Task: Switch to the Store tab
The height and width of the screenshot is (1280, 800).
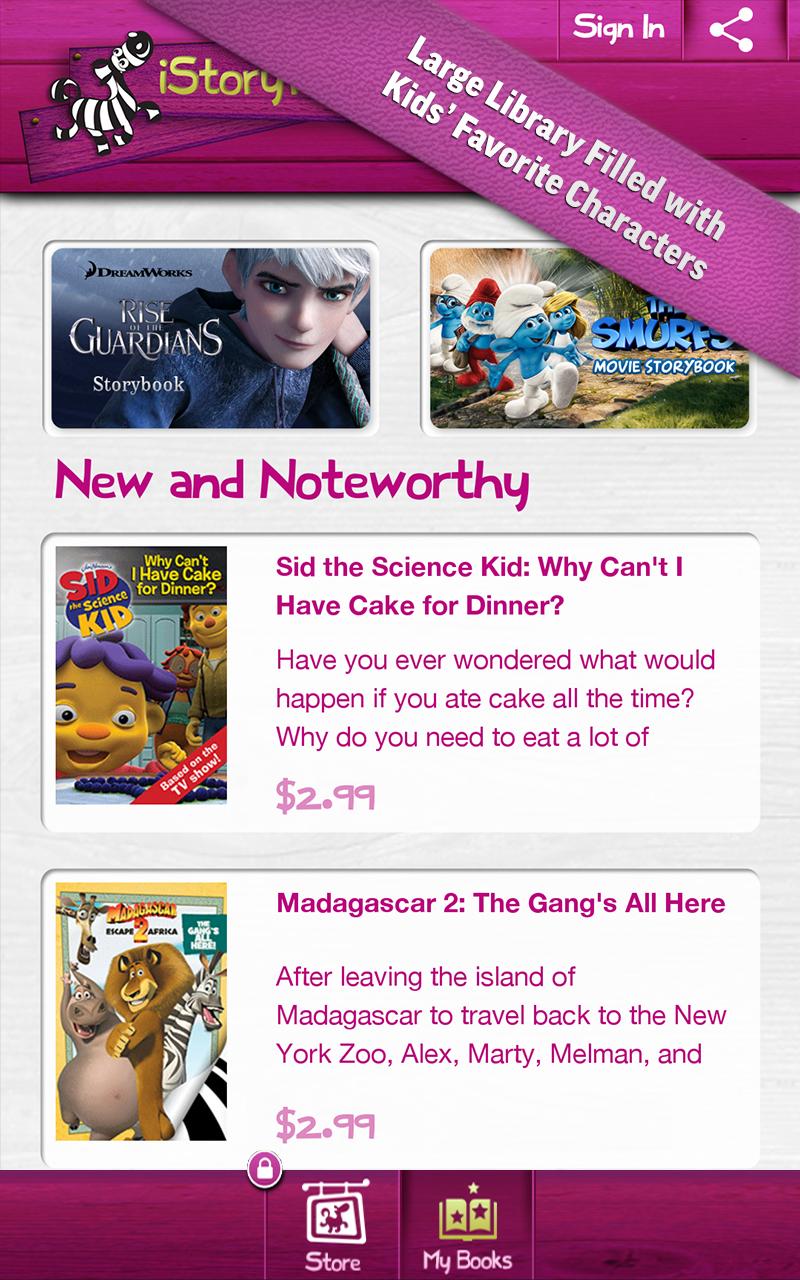Action: coord(333,1225)
